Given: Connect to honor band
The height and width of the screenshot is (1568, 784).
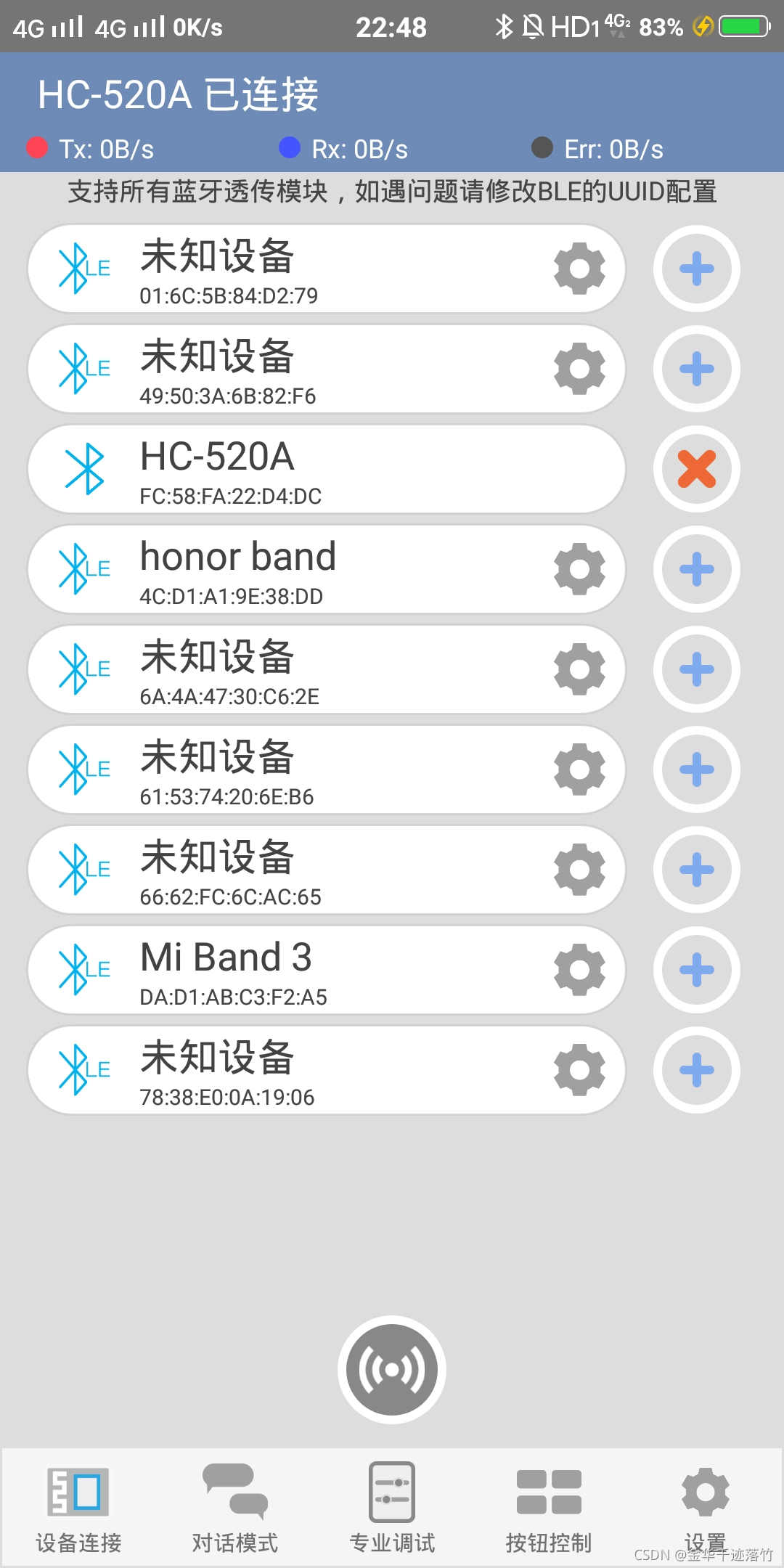Looking at the screenshot, I should click(x=697, y=569).
